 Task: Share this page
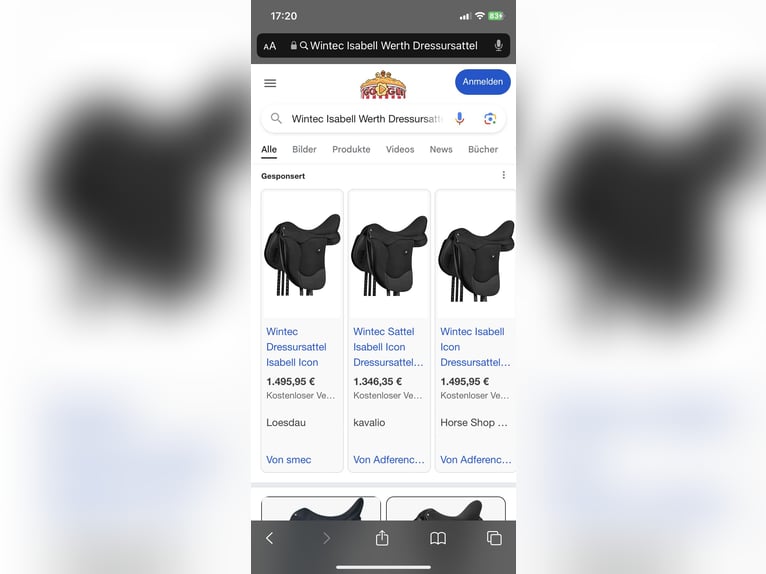[x=382, y=538]
